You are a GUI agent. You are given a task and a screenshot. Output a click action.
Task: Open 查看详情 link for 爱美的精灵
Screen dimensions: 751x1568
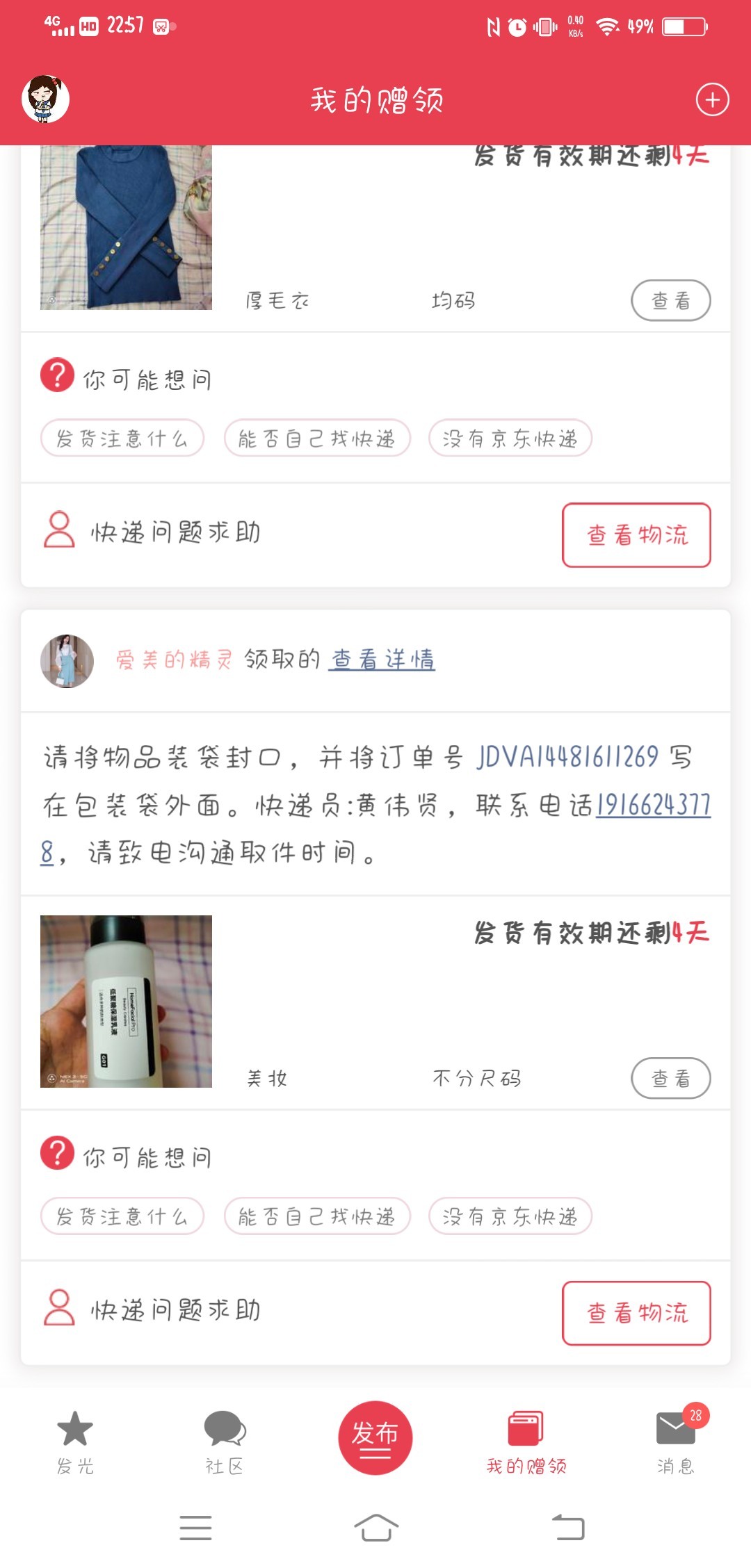coord(382,659)
